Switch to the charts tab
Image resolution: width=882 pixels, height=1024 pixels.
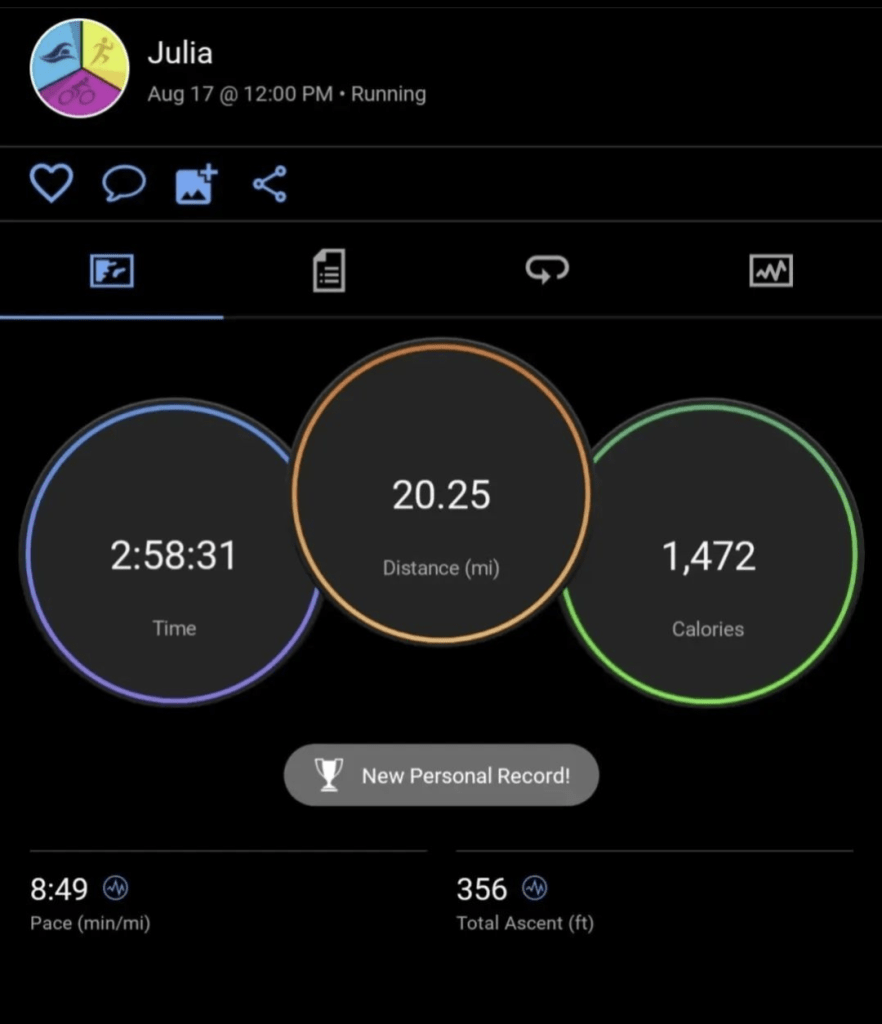(770, 270)
